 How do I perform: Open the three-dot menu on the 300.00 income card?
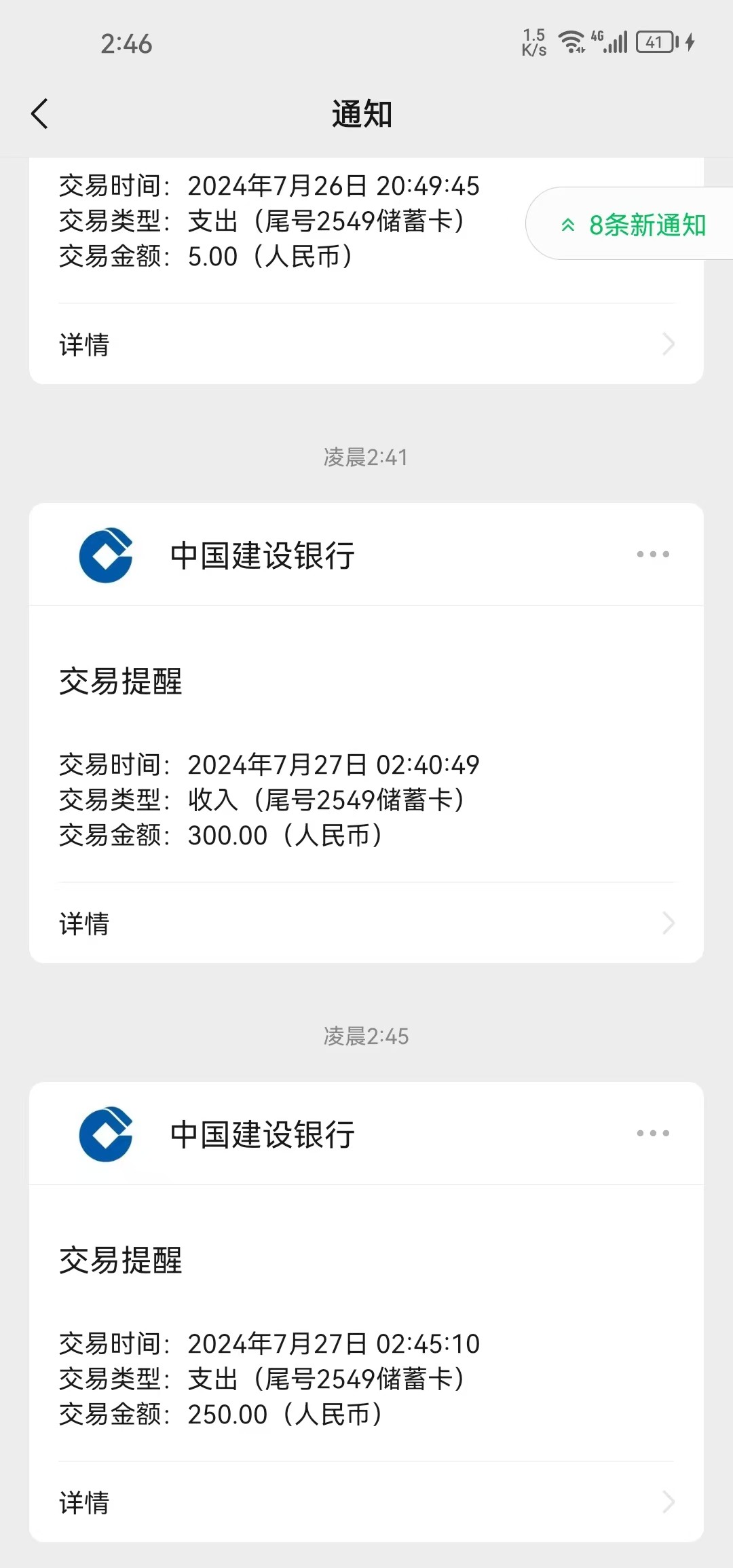click(x=653, y=555)
